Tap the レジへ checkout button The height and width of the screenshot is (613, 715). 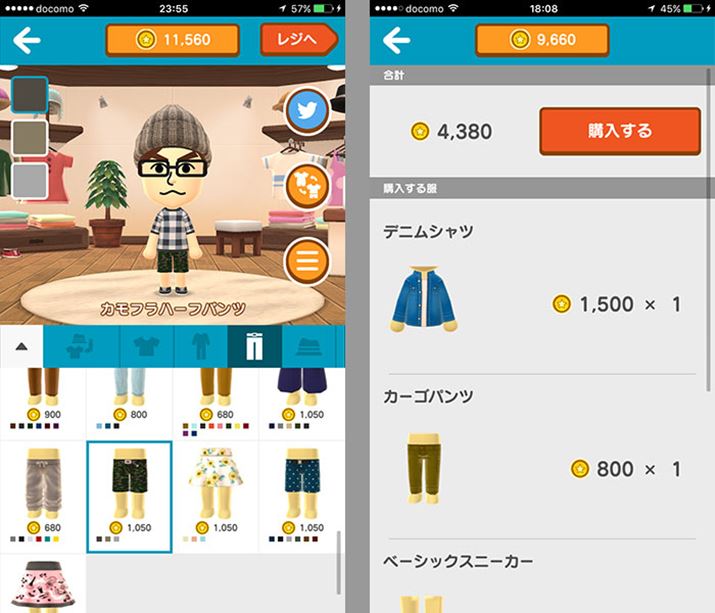point(297,40)
